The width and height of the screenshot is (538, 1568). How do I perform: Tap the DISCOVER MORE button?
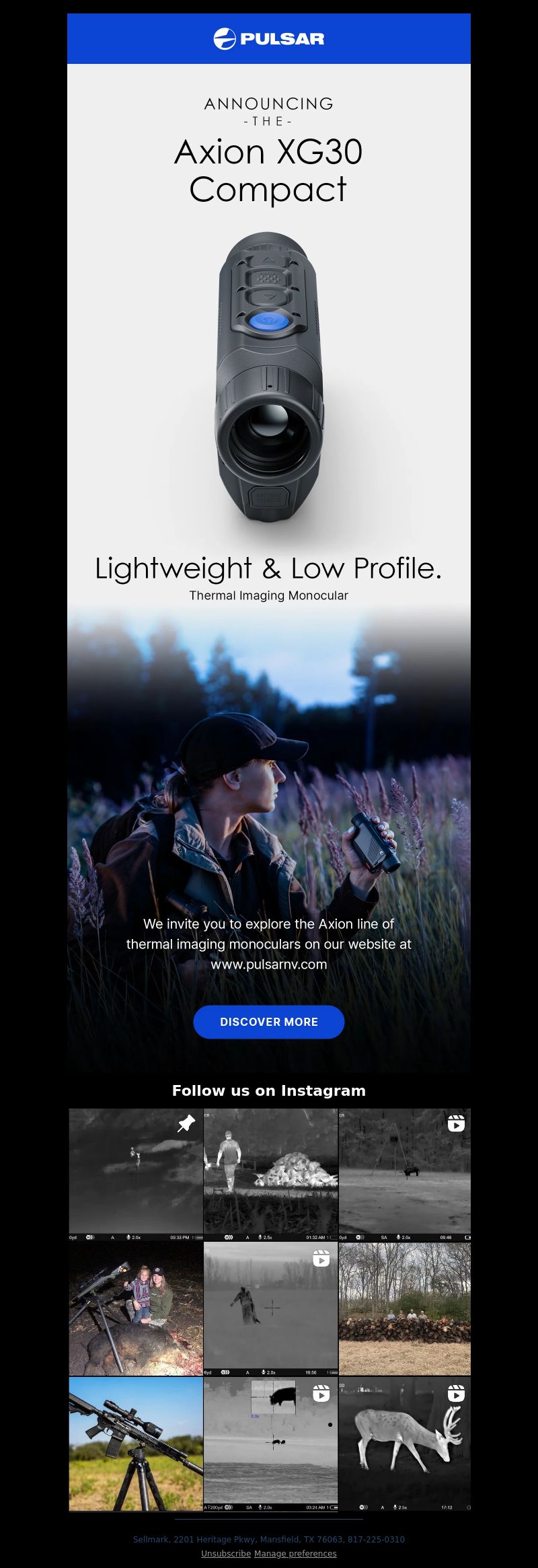coord(268,1022)
